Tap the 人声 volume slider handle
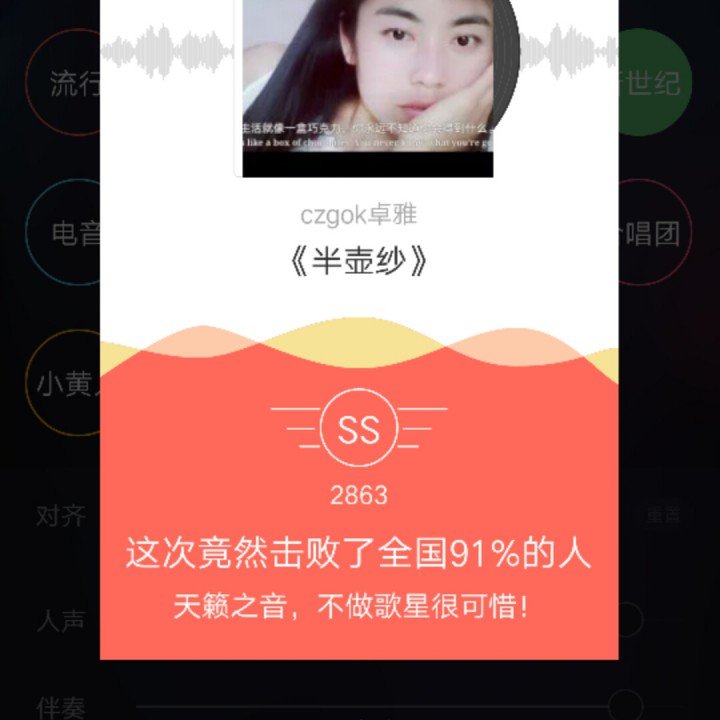This screenshot has width=720, height=720. pos(628,620)
